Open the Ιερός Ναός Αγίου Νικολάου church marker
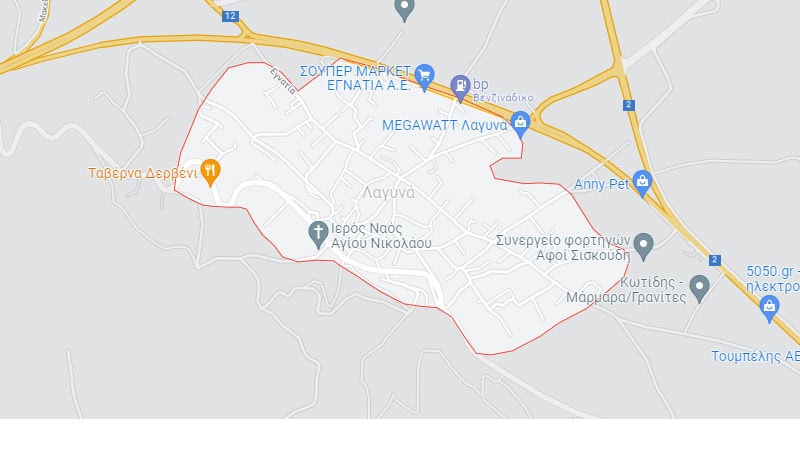The image size is (800, 457). (x=317, y=233)
